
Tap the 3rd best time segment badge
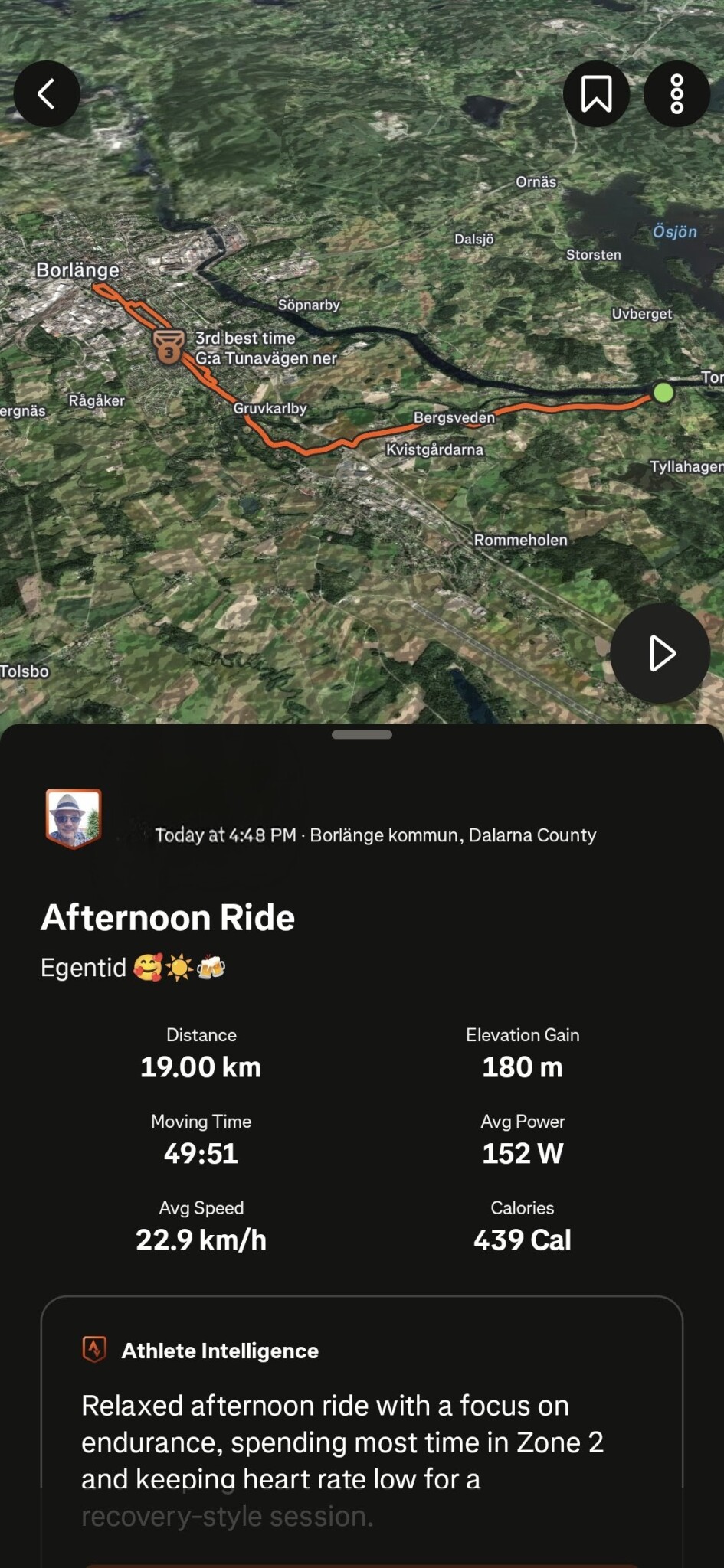click(169, 347)
